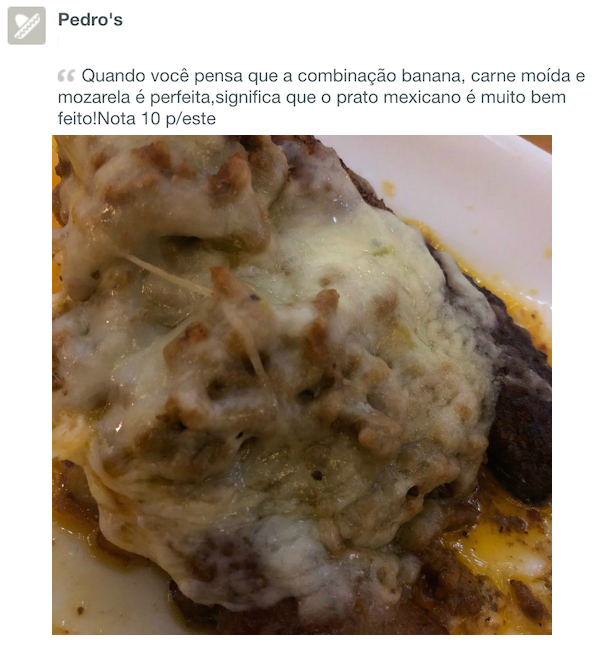
Task: Open the Pedro's name link
Action: pos(90,20)
